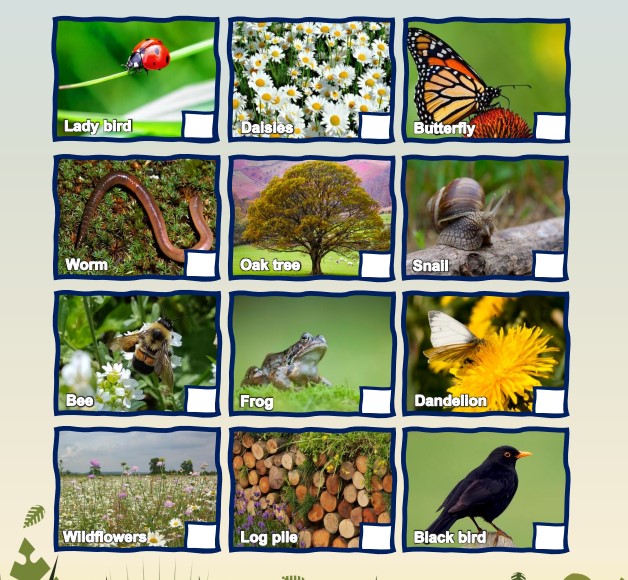
Task: Check off Daisies
Action: tap(375, 126)
